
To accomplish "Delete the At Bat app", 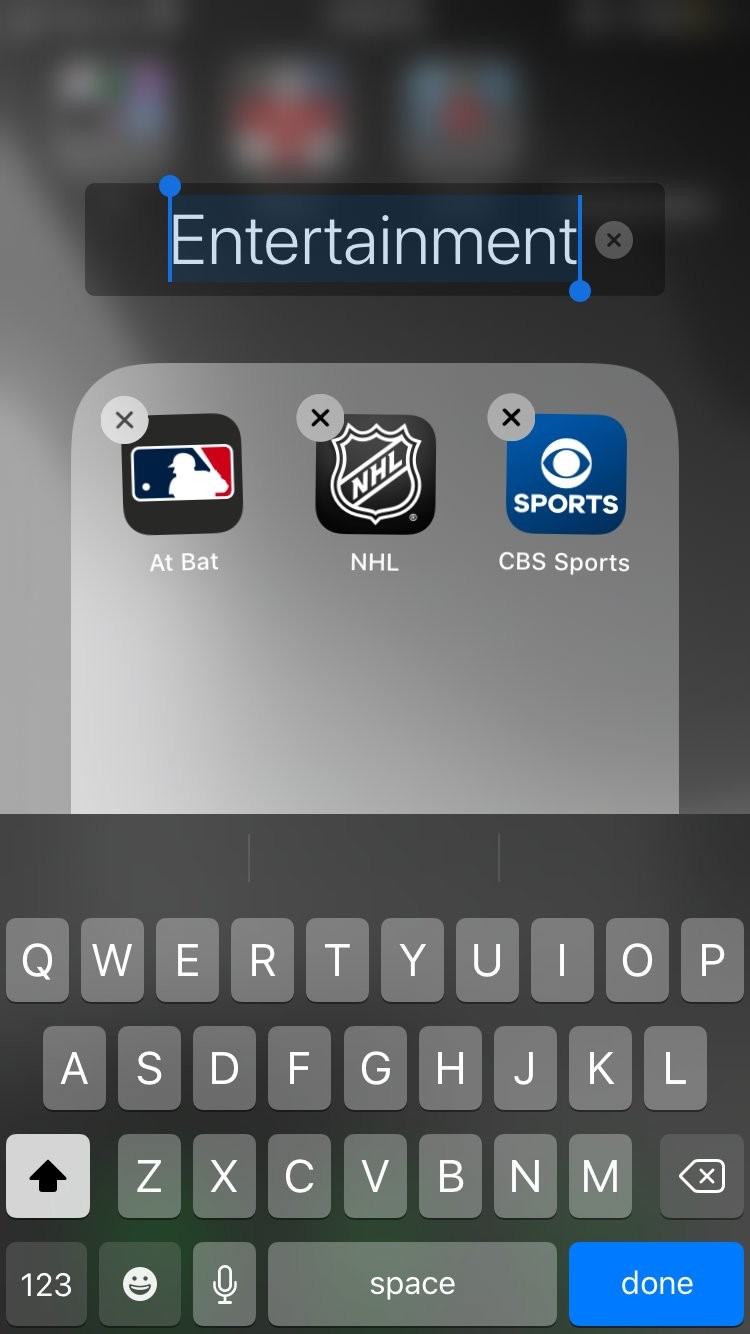I will pyautogui.click(x=124, y=420).
